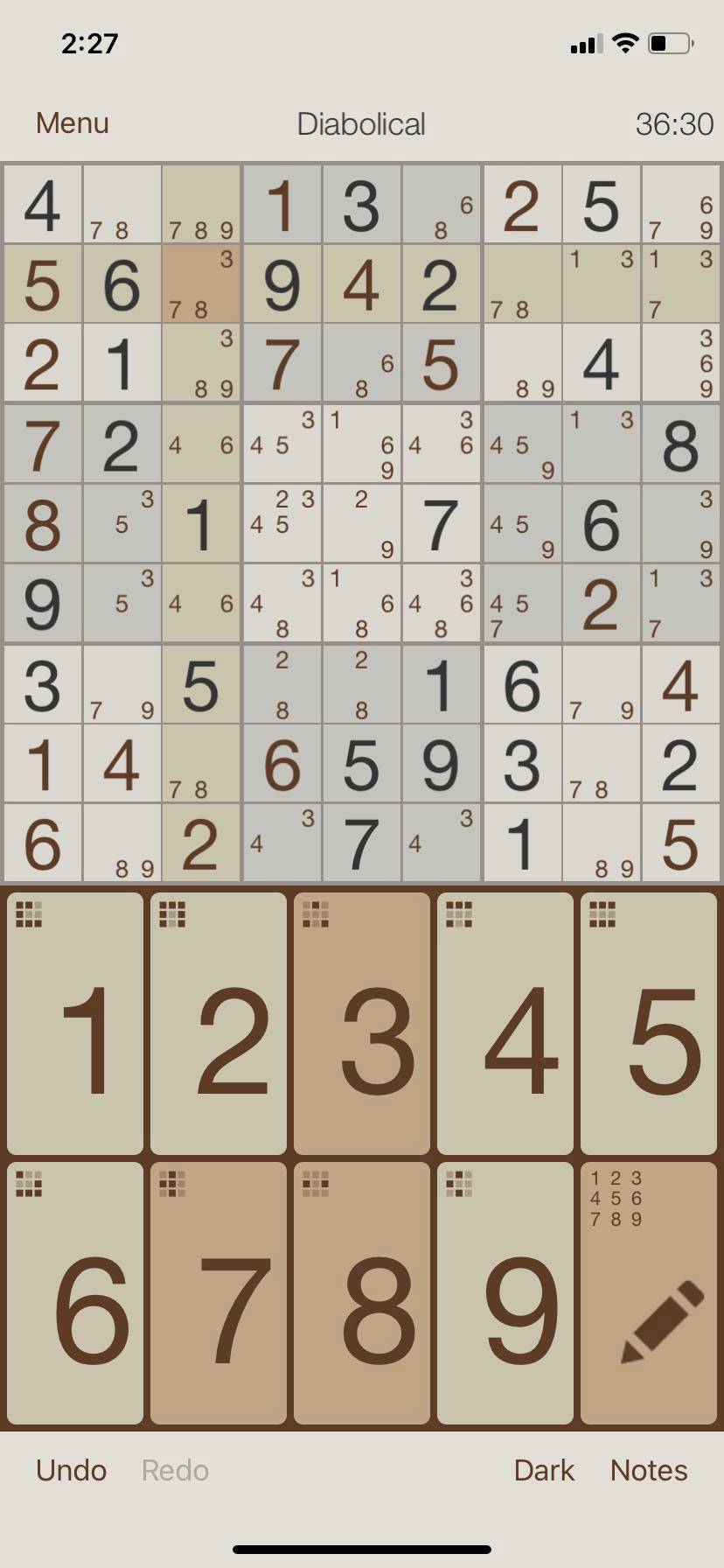Select the cell with candidates 7, 8, 9
This screenshot has width=724, height=1568.
tap(201, 206)
